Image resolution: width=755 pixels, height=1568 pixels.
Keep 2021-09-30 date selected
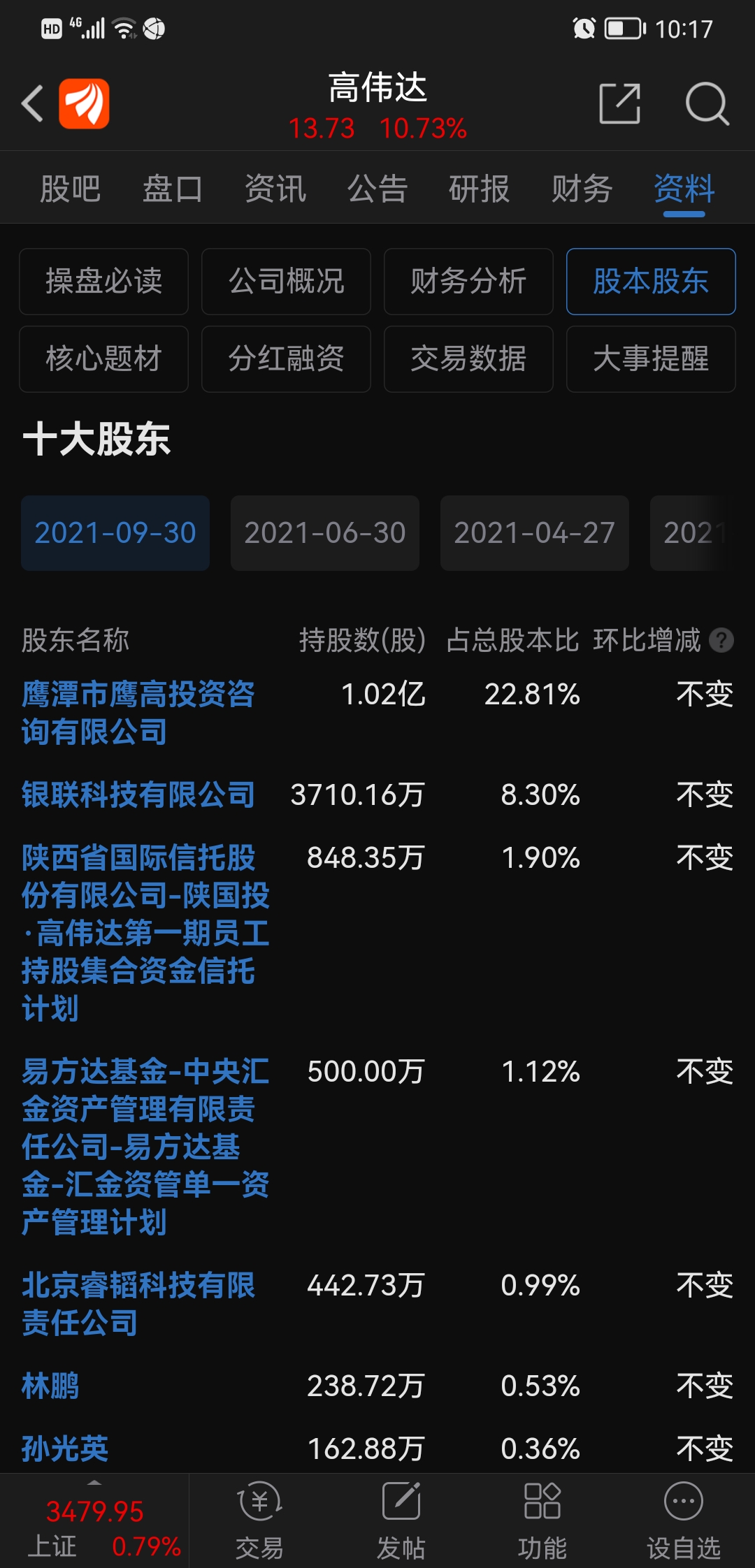tap(115, 532)
